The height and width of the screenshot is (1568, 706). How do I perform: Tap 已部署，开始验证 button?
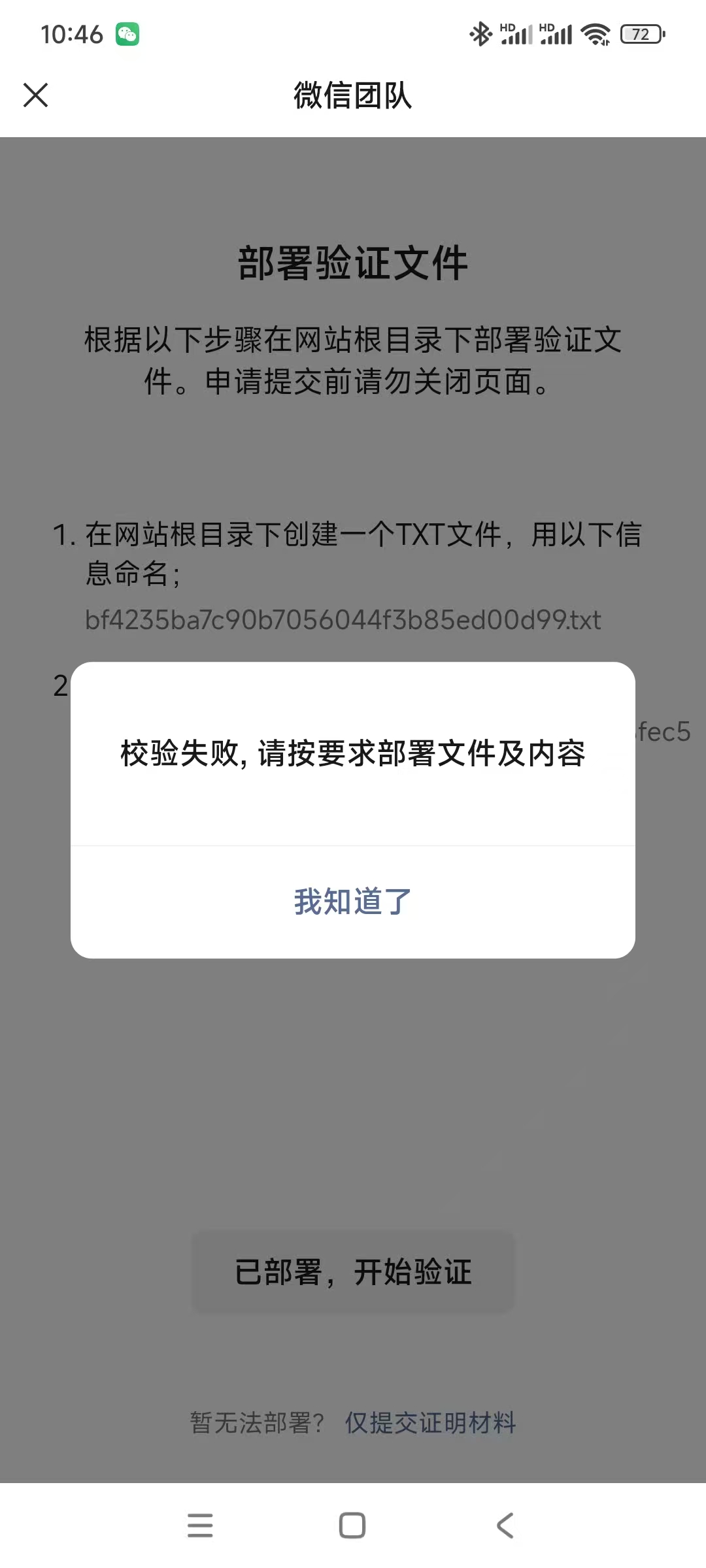coord(353,1271)
